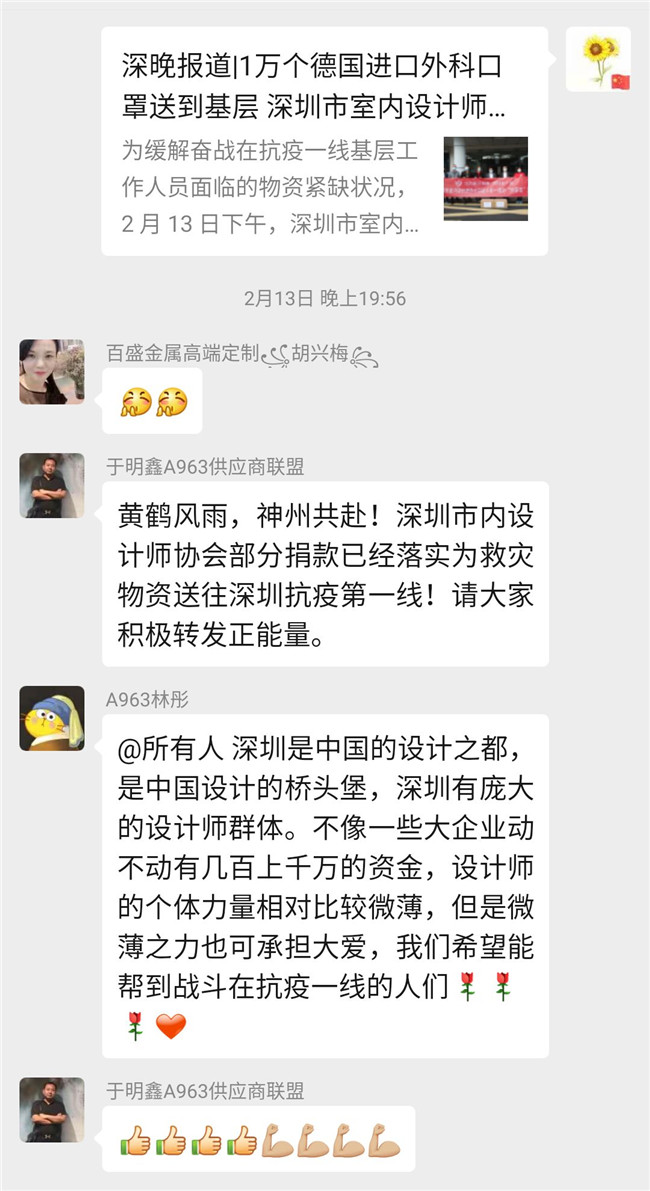Open 胡兴梅's profile from her avatar
This screenshot has height=1191, width=650.
coord(52,372)
